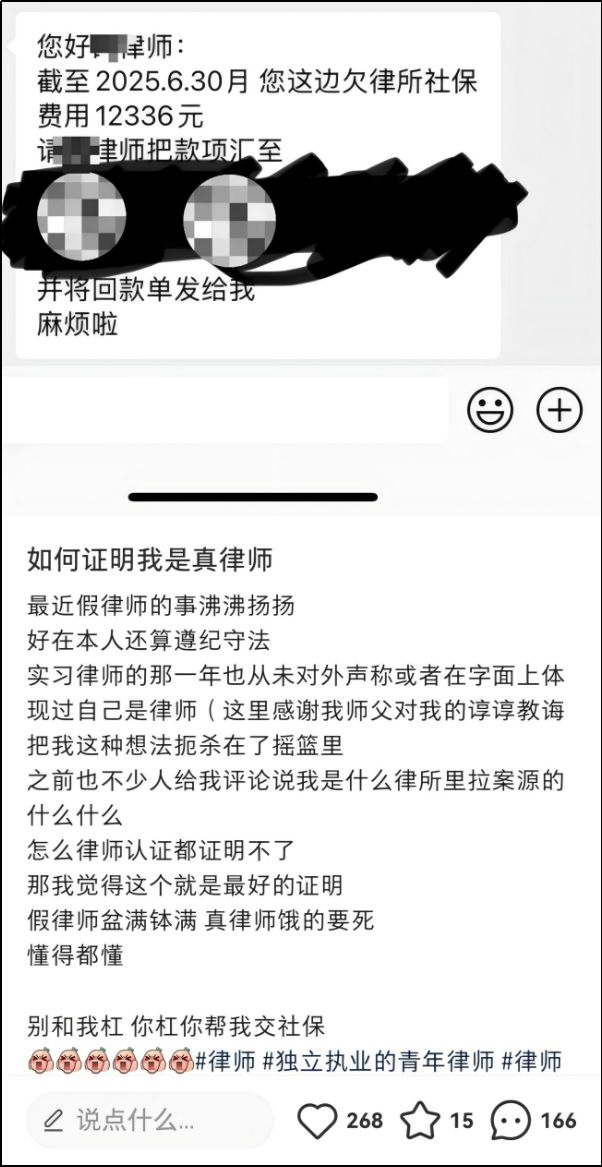View the post's chat screenshot image
The height and width of the screenshot is (1167, 602).
(300, 250)
